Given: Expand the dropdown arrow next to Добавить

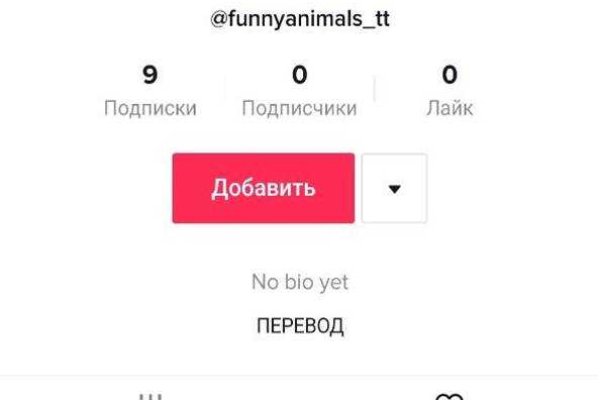Looking at the screenshot, I should pos(394,188).
